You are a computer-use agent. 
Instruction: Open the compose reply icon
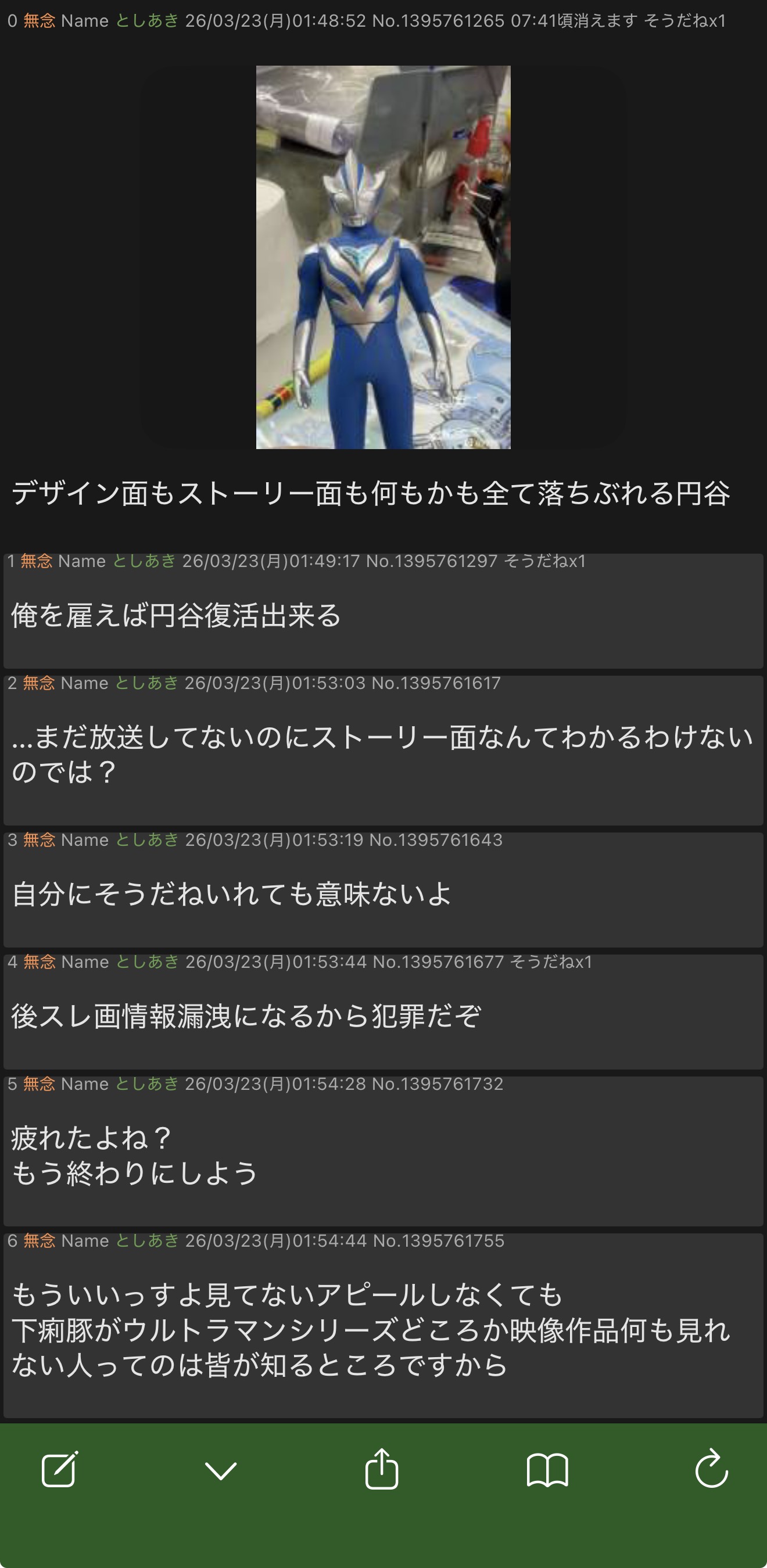60,1469
